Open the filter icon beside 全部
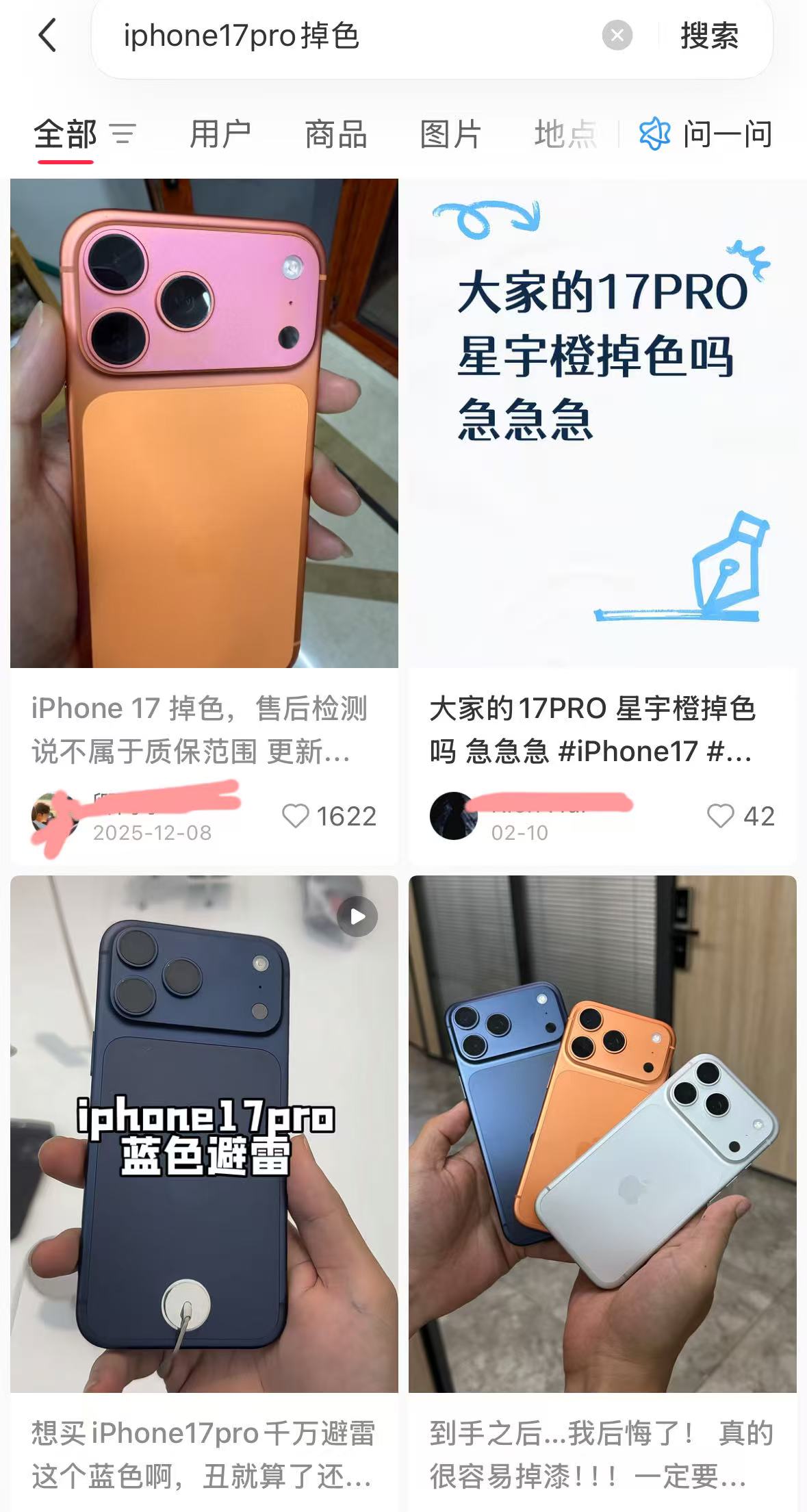 click(123, 133)
